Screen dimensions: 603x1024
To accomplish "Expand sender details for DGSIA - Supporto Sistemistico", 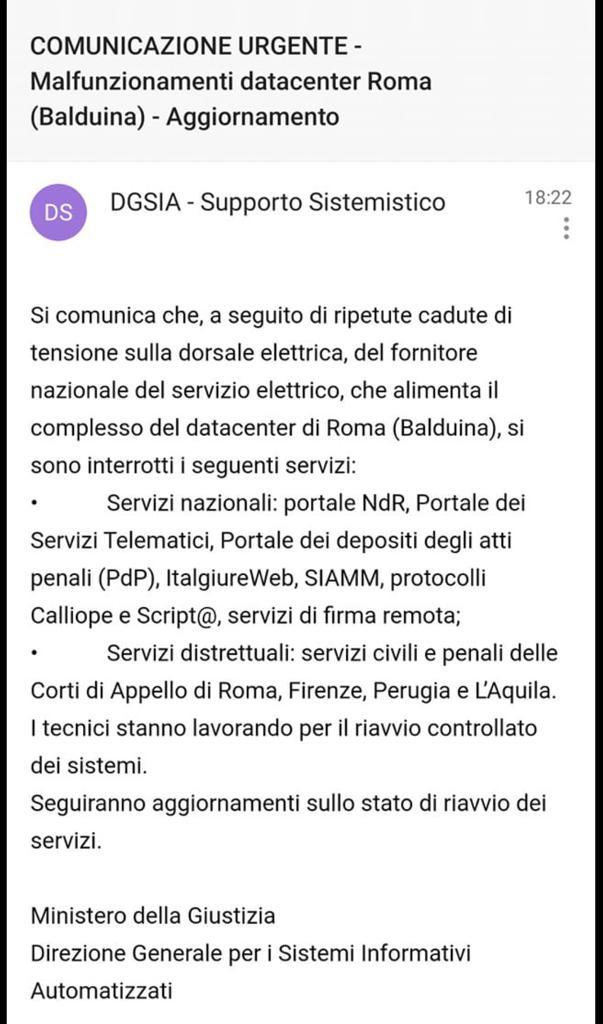I will click(x=278, y=202).
